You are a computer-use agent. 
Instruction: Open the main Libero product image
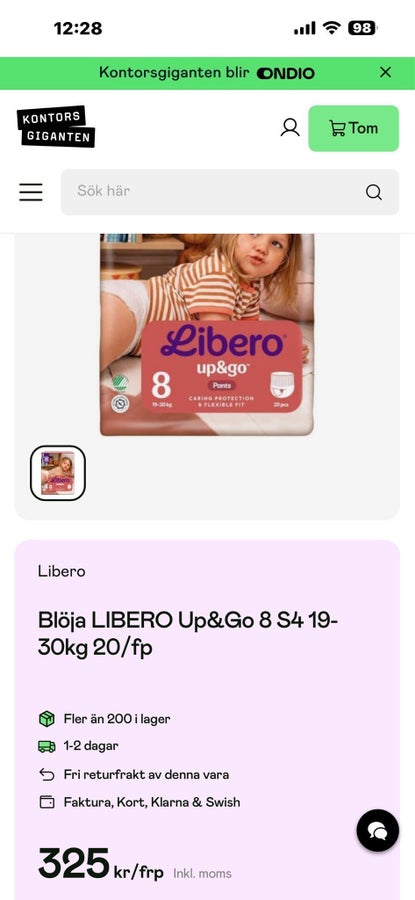tap(207, 335)
